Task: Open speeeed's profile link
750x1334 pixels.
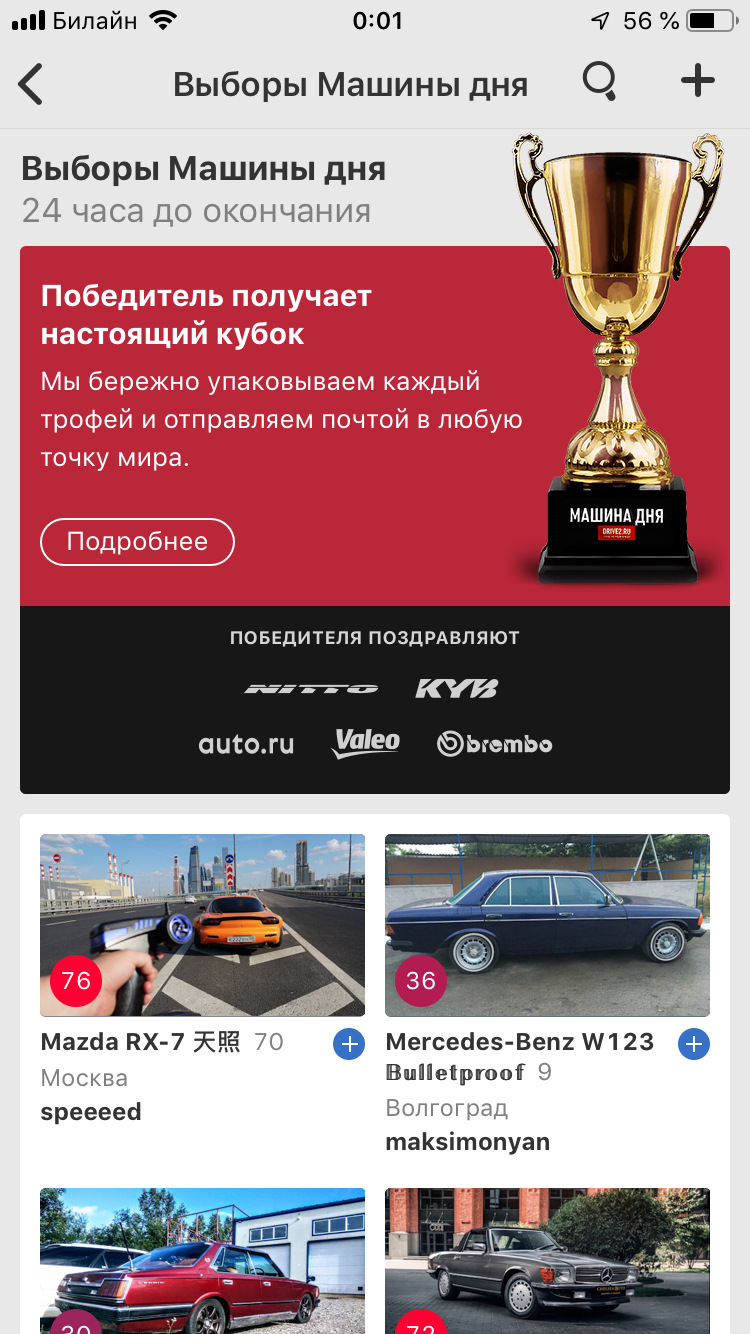Action: click(91, 1111)
